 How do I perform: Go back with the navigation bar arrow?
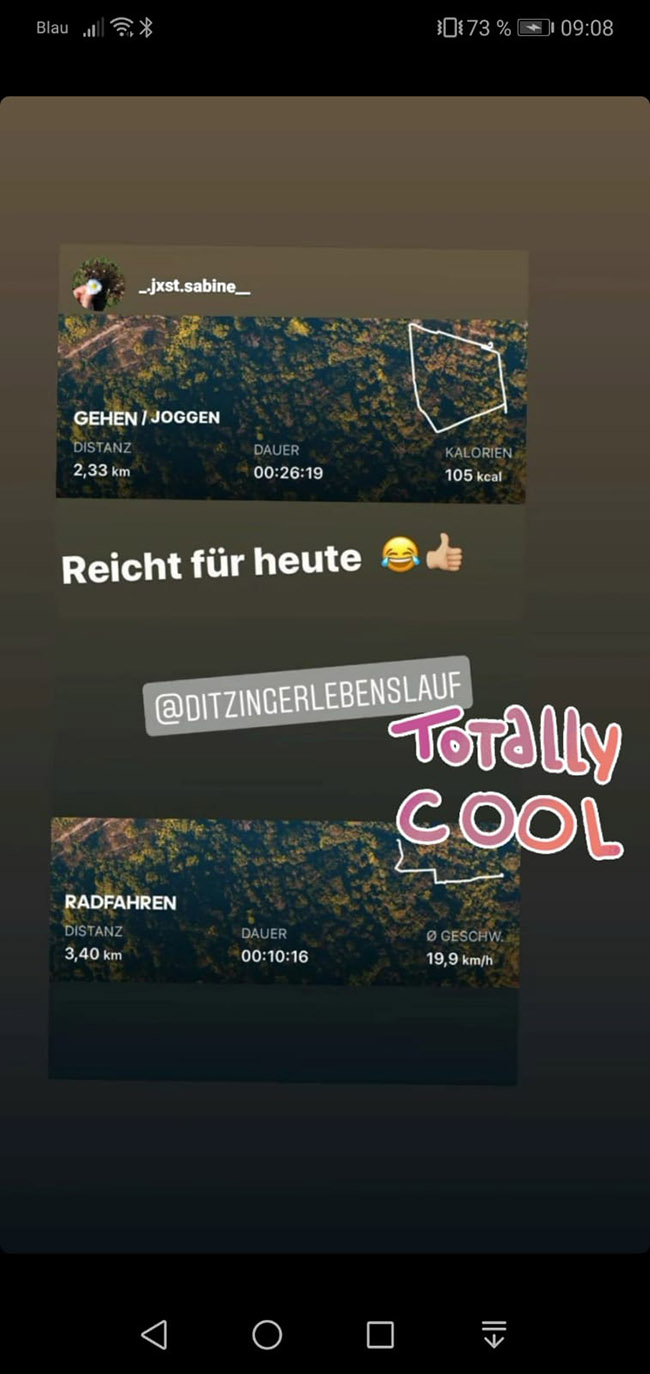point(154,1334)
